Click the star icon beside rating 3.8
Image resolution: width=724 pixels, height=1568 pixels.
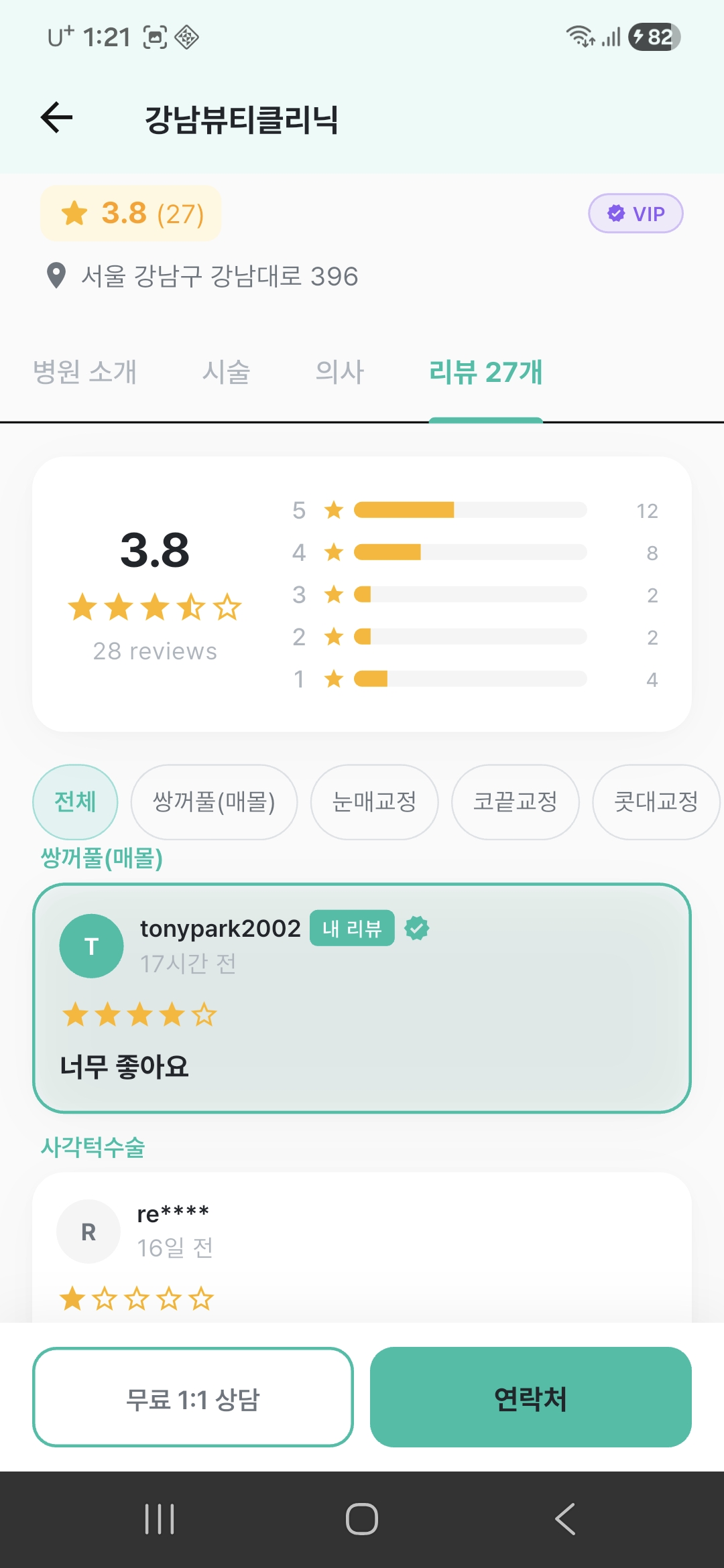(x=74, y=213)
